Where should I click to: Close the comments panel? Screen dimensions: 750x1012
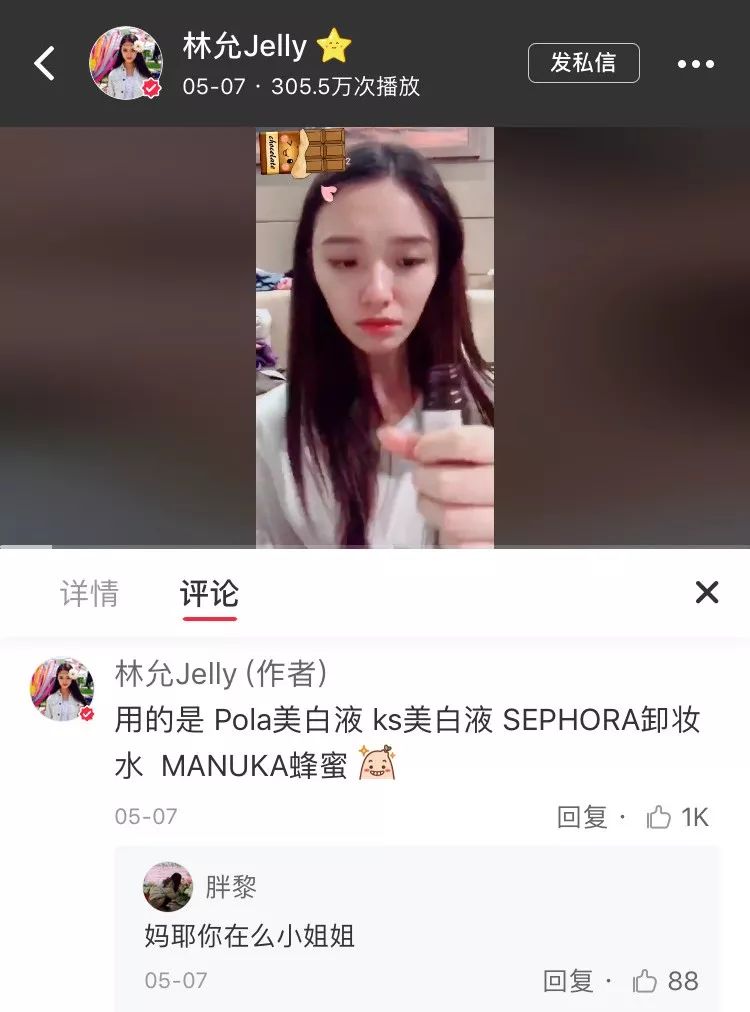click(x=706, y=593)
